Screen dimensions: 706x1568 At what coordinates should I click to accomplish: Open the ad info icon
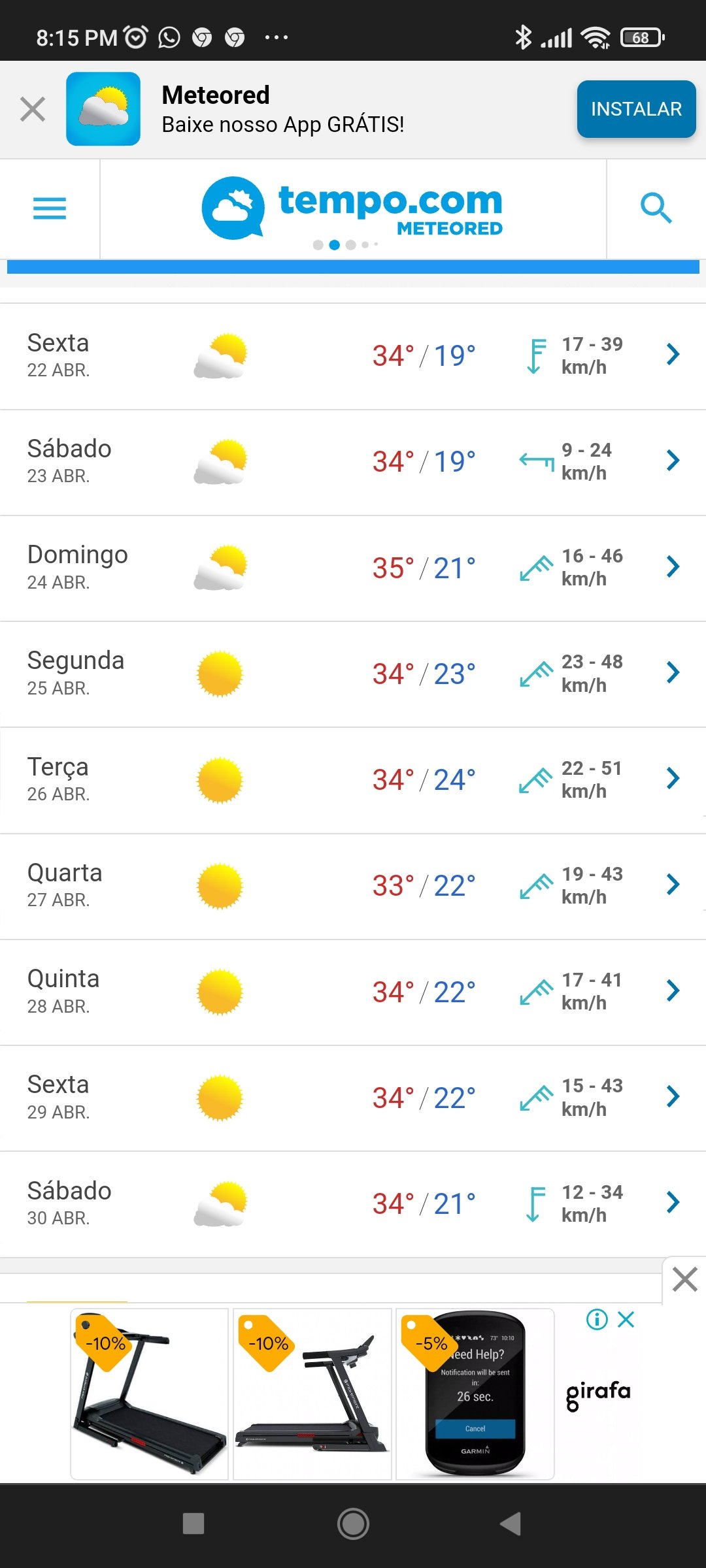pyautogui.click(x=597, y=1319)
